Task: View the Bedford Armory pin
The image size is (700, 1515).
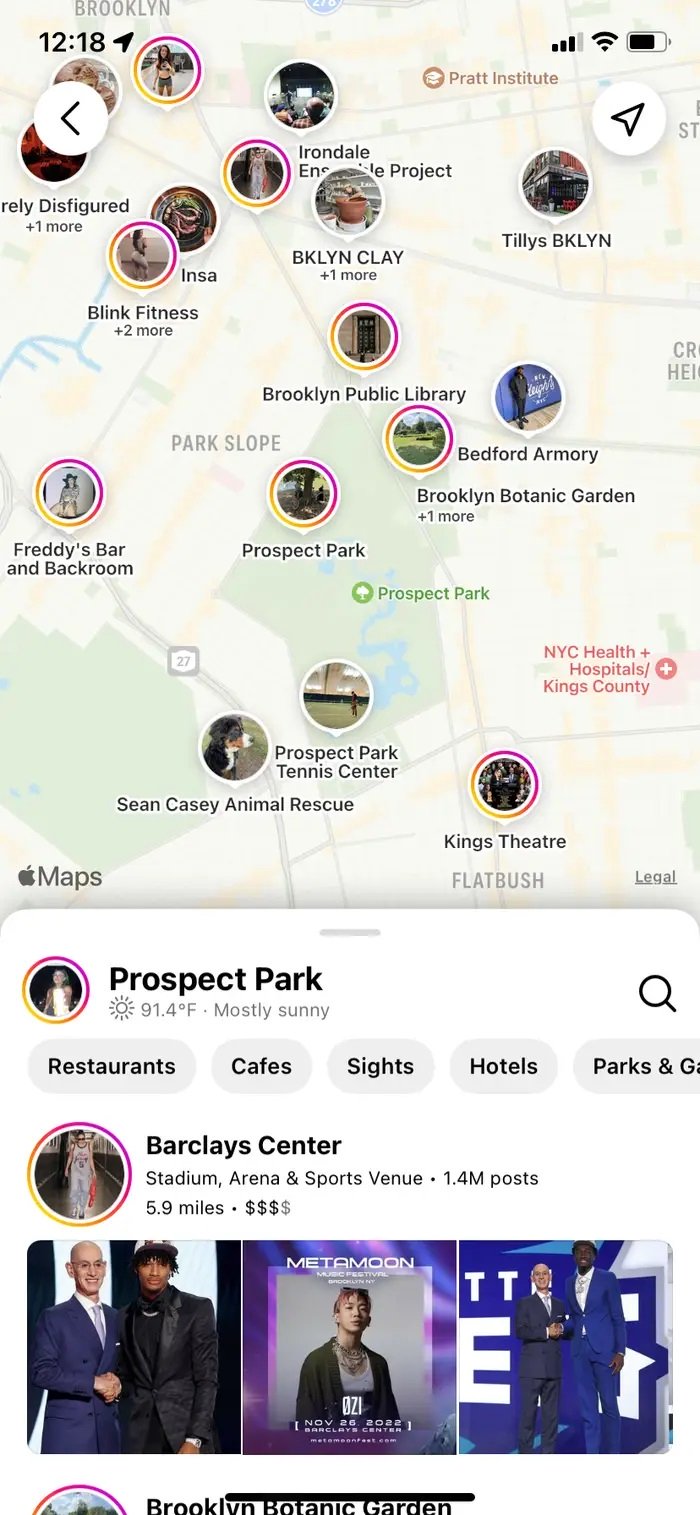Action: click(529, 398)
